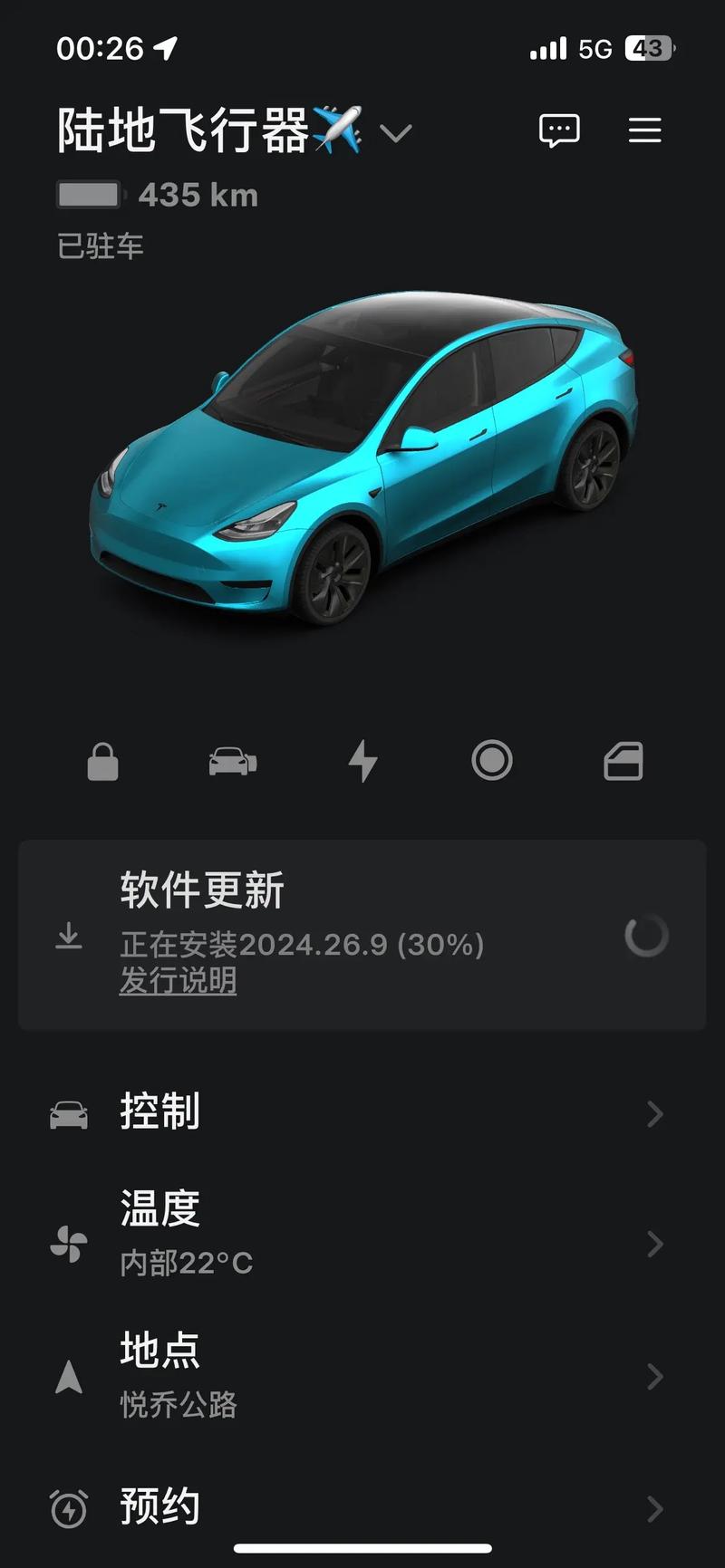Tap the navigation arrow icon beside 地点

tap(68, 1377)
